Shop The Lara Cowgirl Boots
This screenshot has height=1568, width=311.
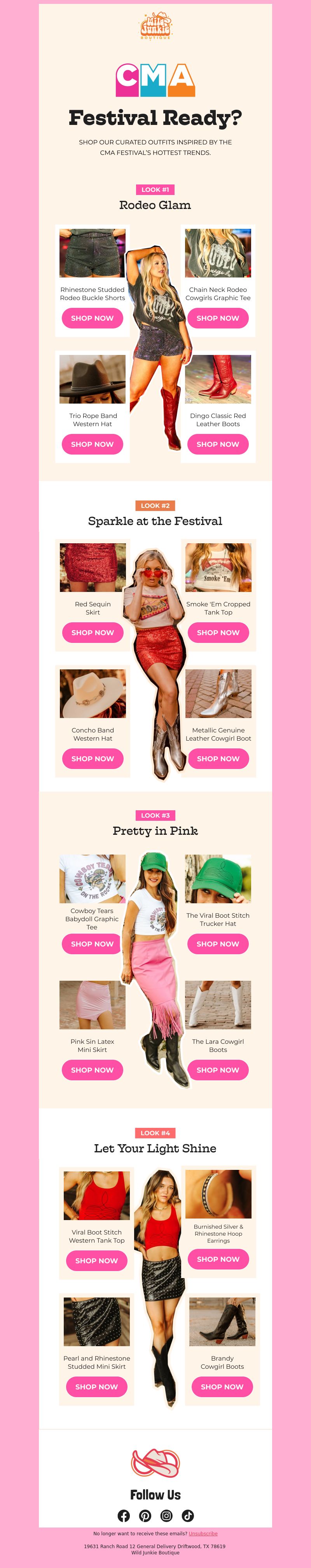218,1069
